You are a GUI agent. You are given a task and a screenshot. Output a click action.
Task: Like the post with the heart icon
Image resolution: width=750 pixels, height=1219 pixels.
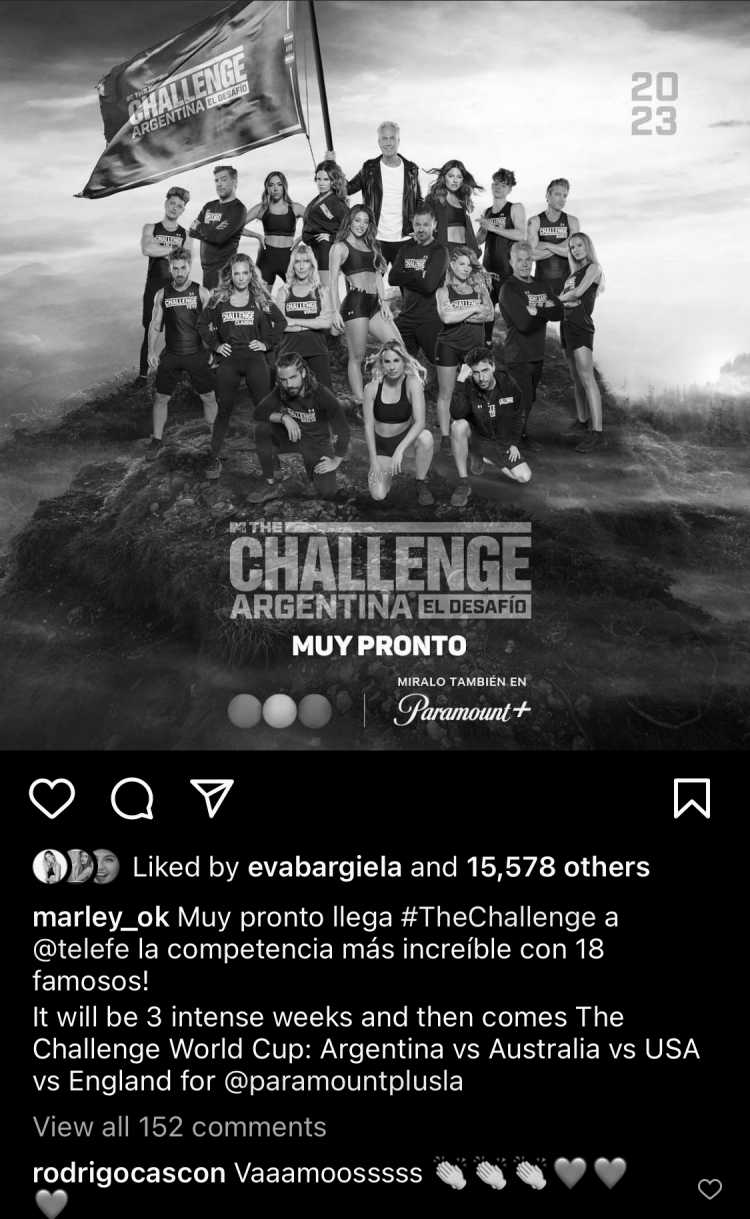click(52, 798)
